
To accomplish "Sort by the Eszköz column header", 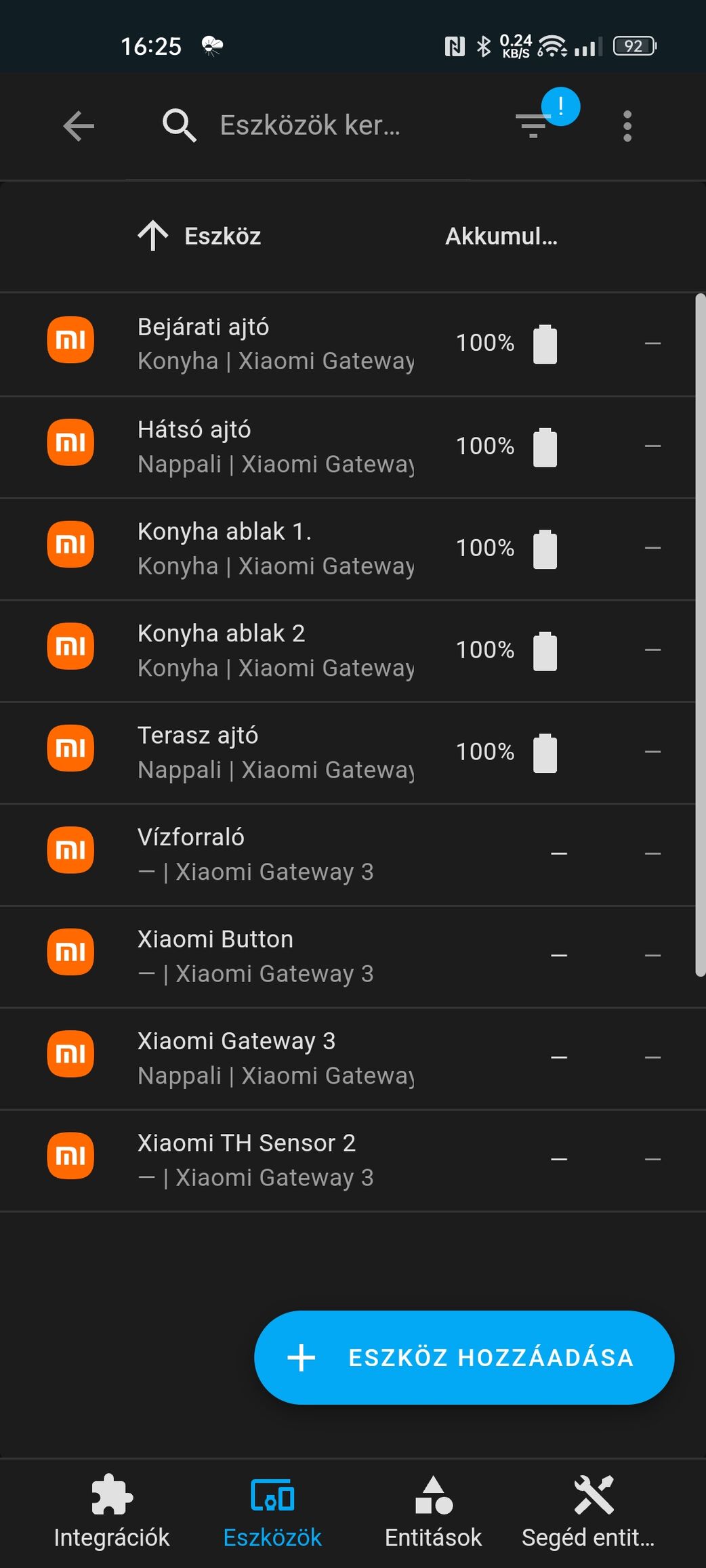I will click(x=200, y=236).
